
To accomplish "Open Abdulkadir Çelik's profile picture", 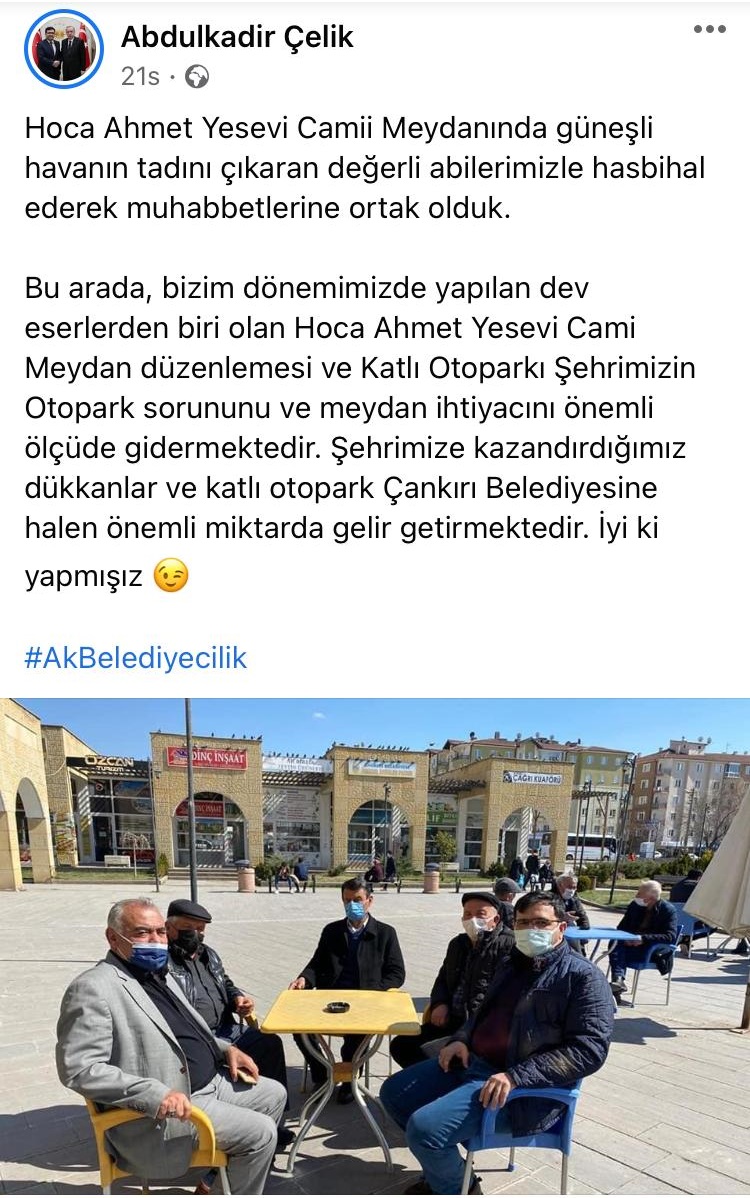I will [x=64, y=50].
